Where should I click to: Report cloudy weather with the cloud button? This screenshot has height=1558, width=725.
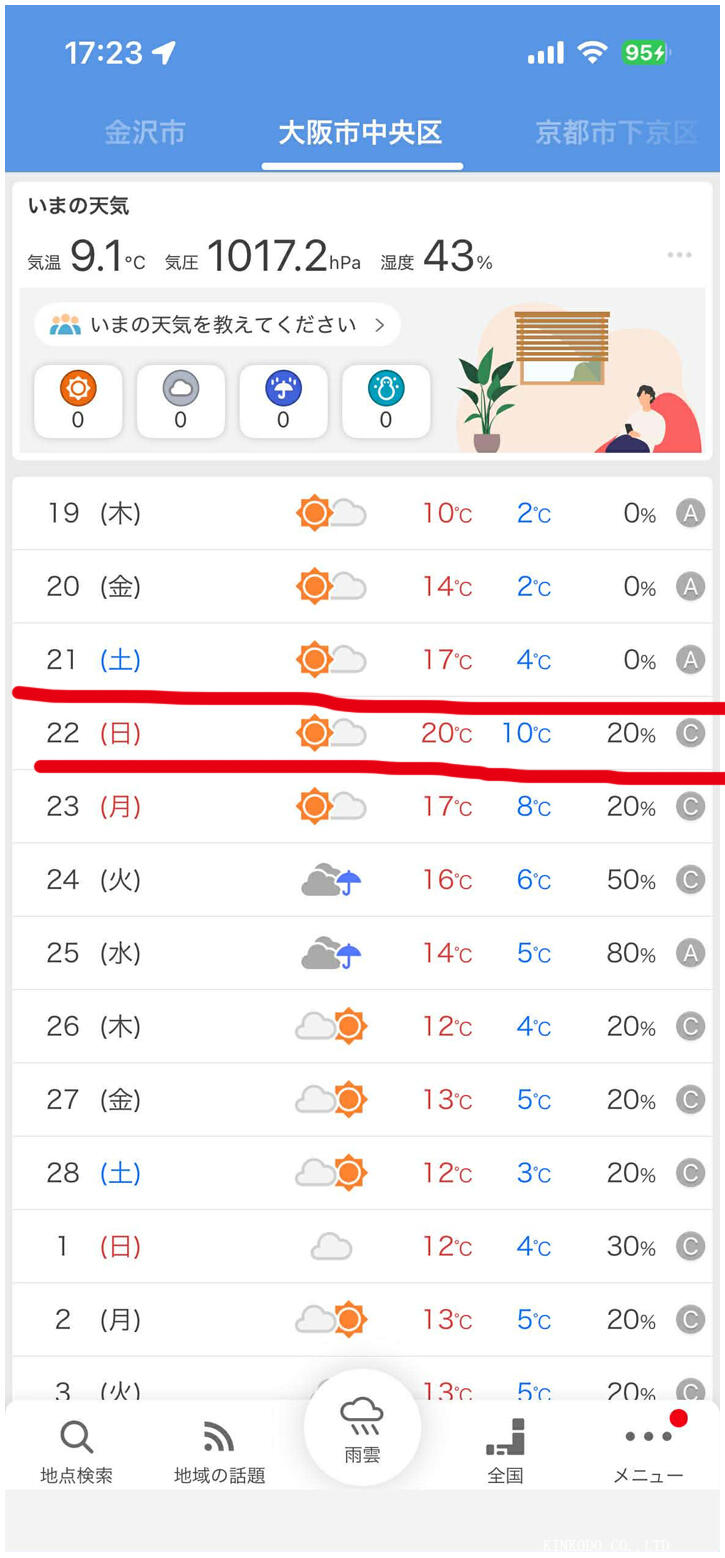click(x=181, y=400)
